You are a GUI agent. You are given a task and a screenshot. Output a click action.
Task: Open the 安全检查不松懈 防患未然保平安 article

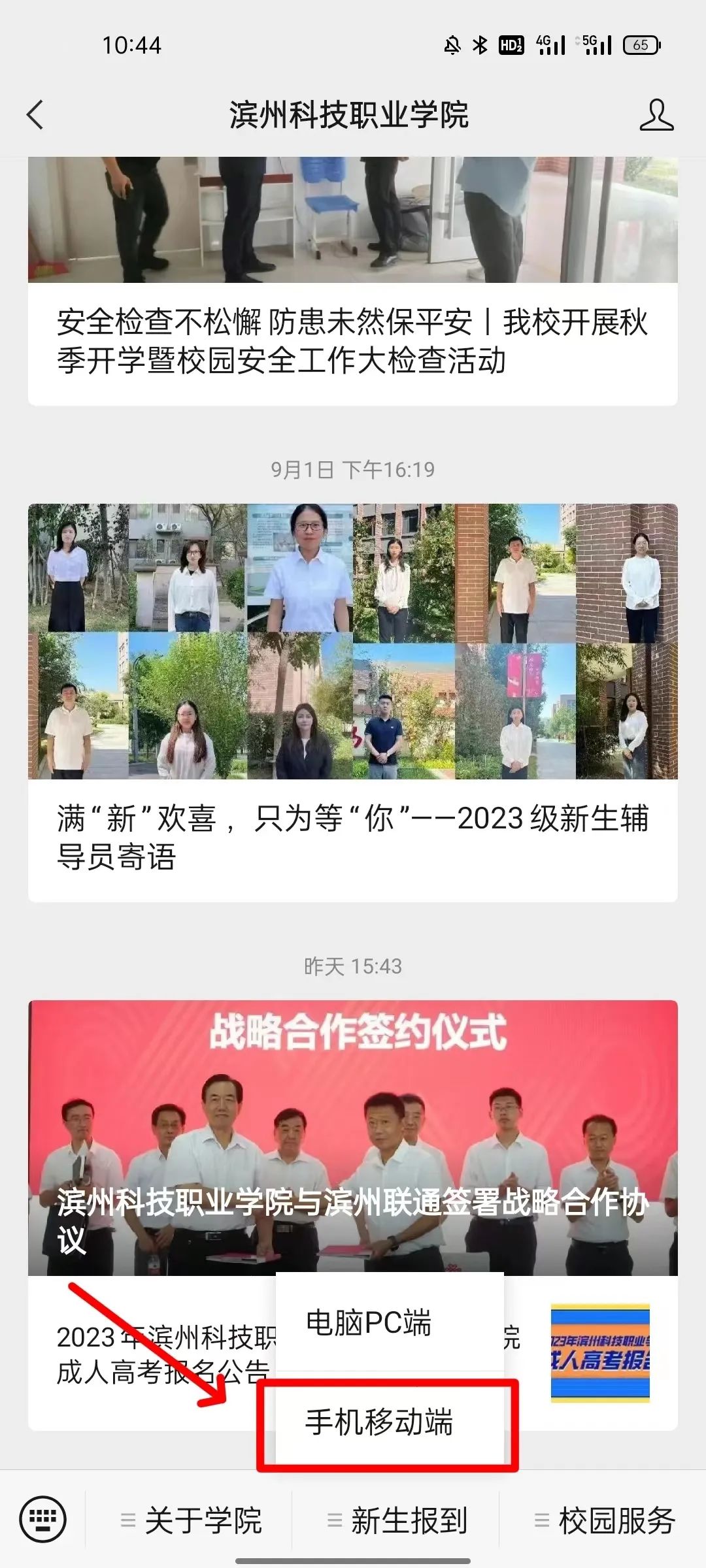pyautogui.click(x=352, y=341)
